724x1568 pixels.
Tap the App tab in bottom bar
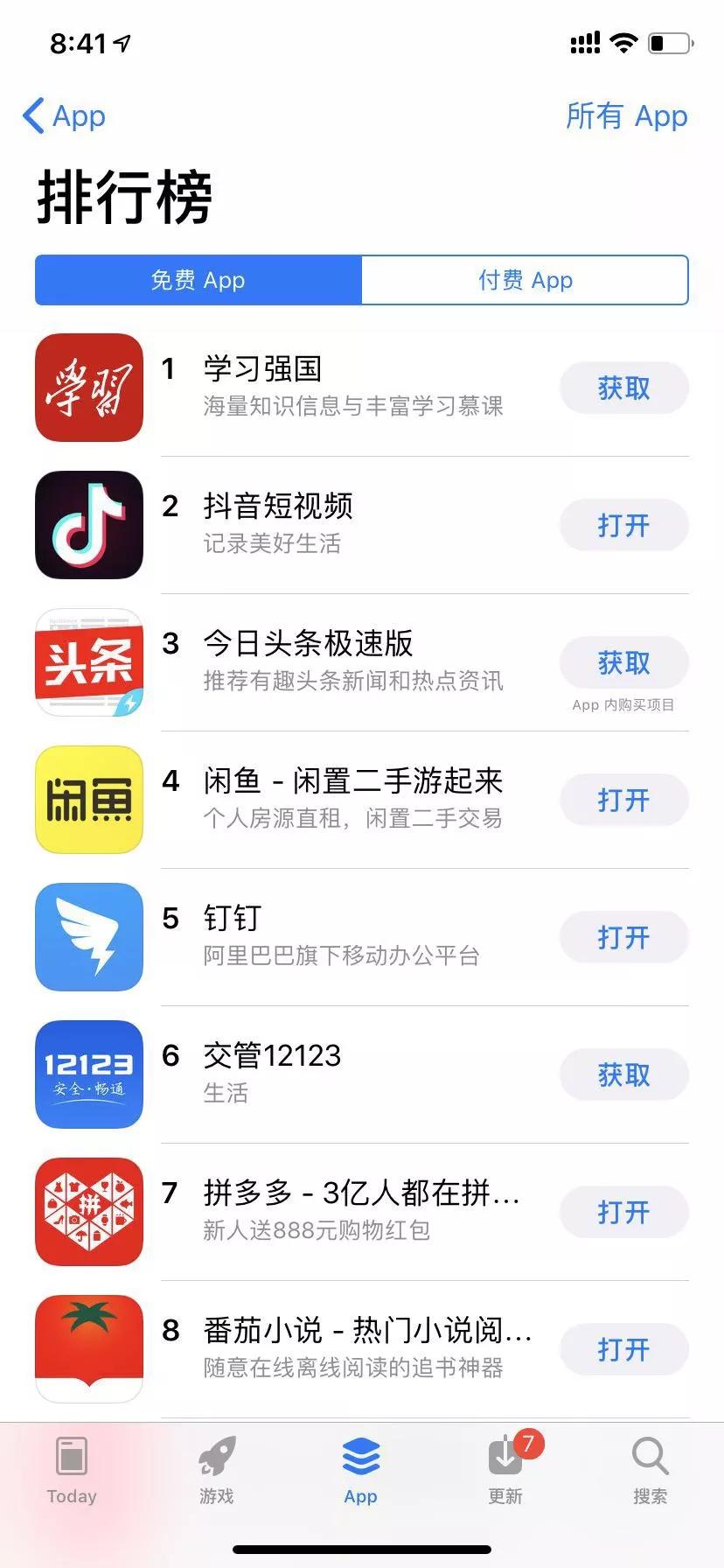coord(360,1470)
